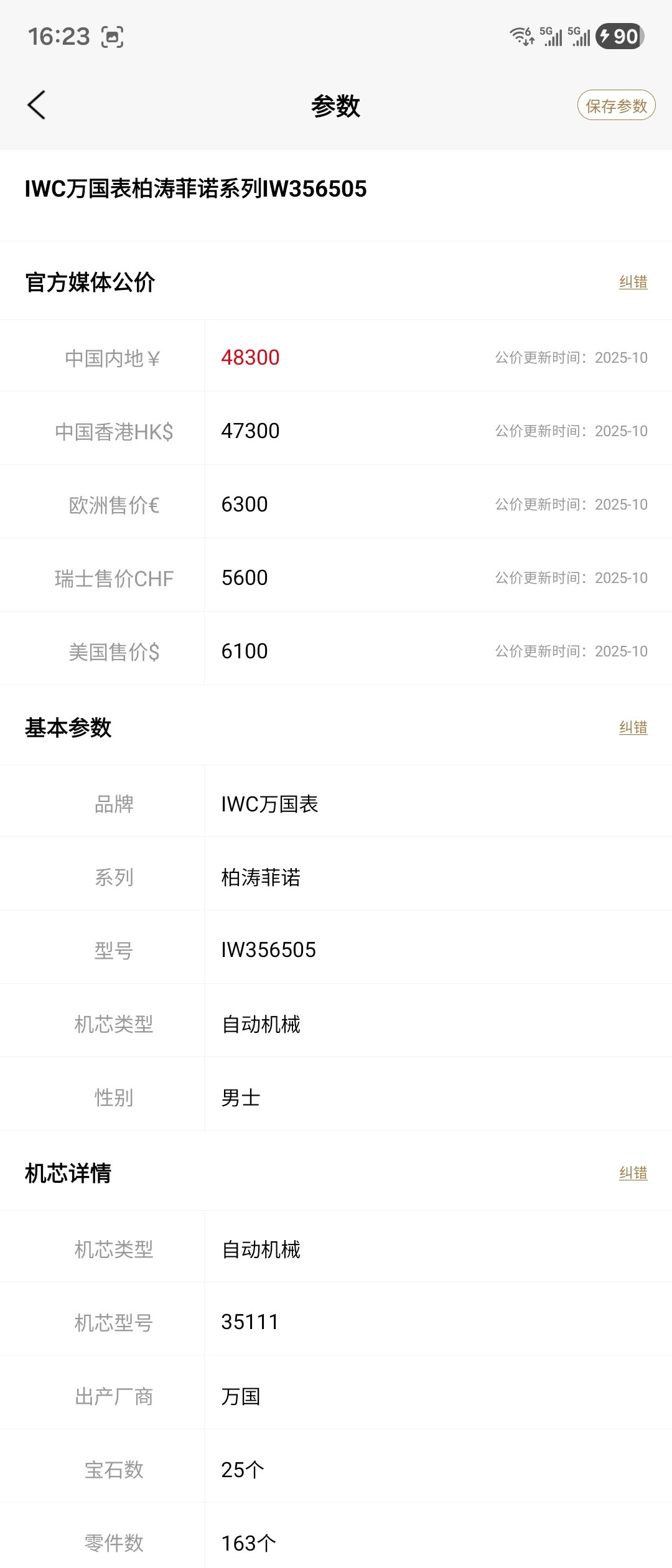The width and height of the screenshot is (672, 1568).
Task: Tap the 保存参数 button
Action: pyautogui.click(x=616, y=105)
